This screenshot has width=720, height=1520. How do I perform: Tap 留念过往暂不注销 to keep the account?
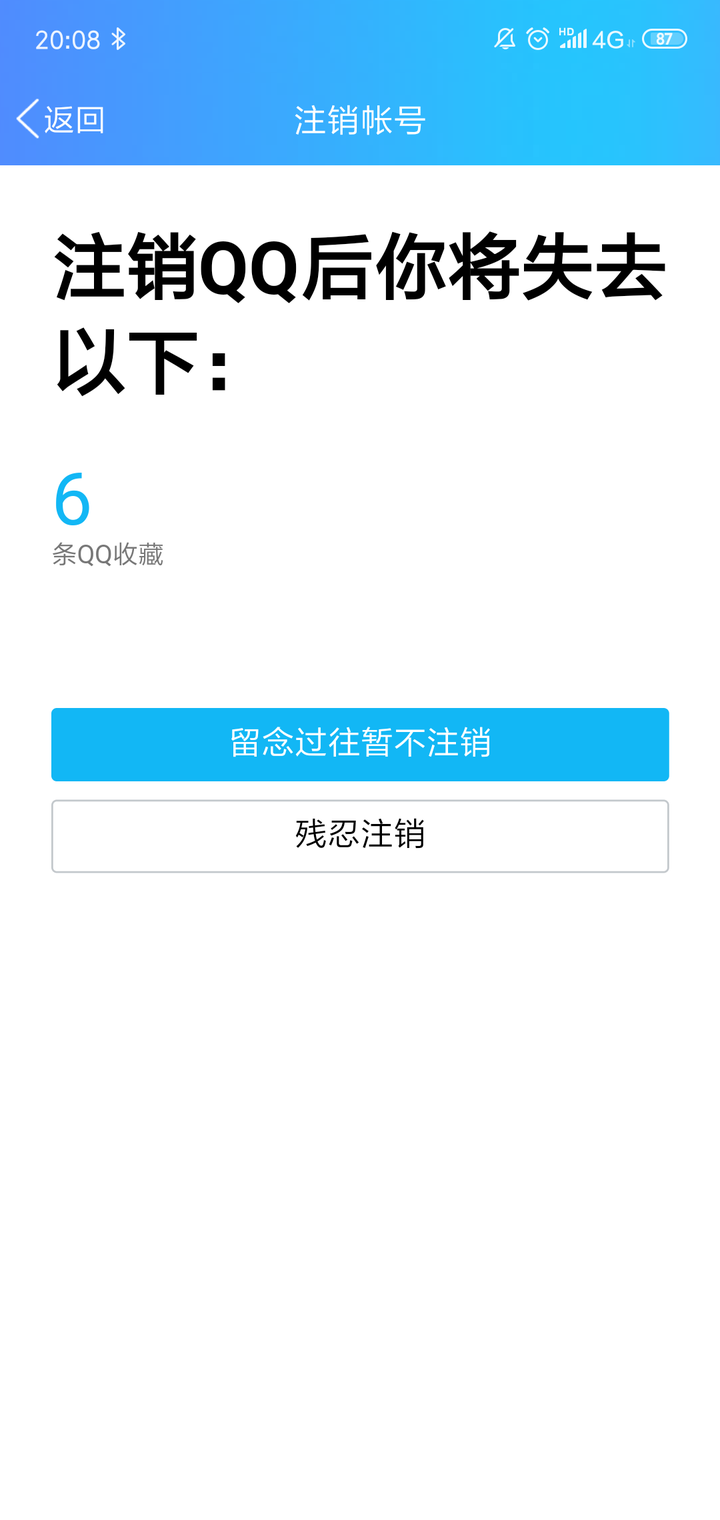click(360, 744)
